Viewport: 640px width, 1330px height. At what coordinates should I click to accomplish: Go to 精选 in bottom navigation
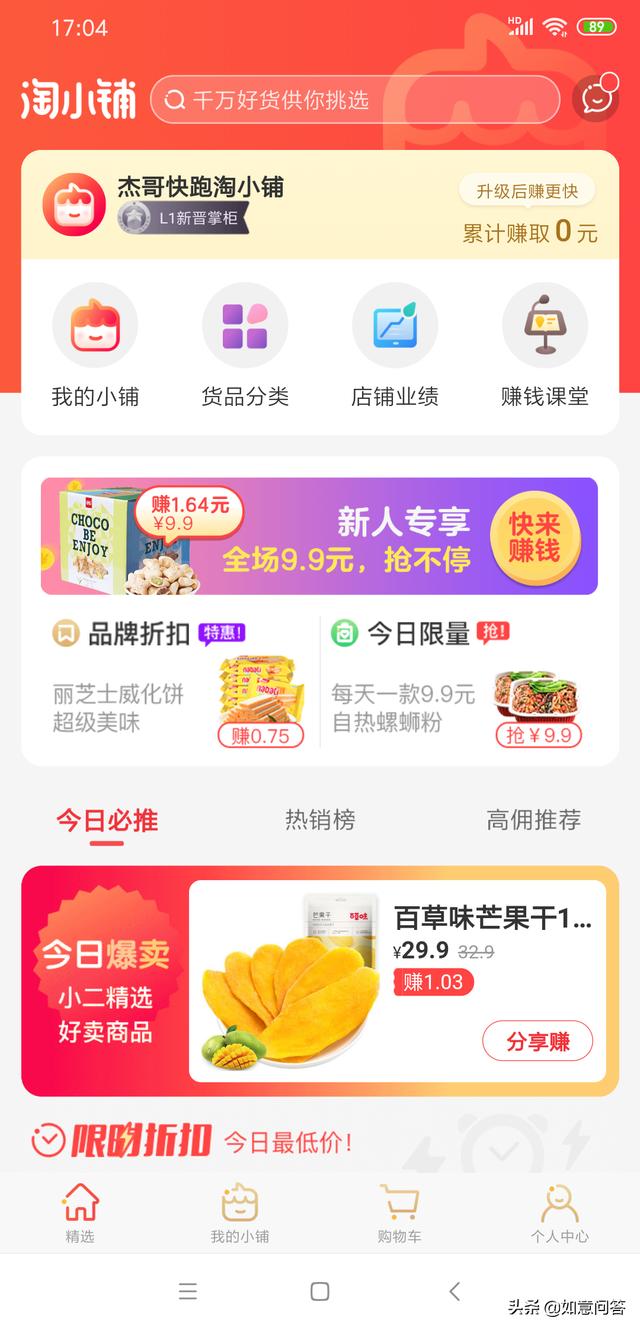coord(80,1212)
